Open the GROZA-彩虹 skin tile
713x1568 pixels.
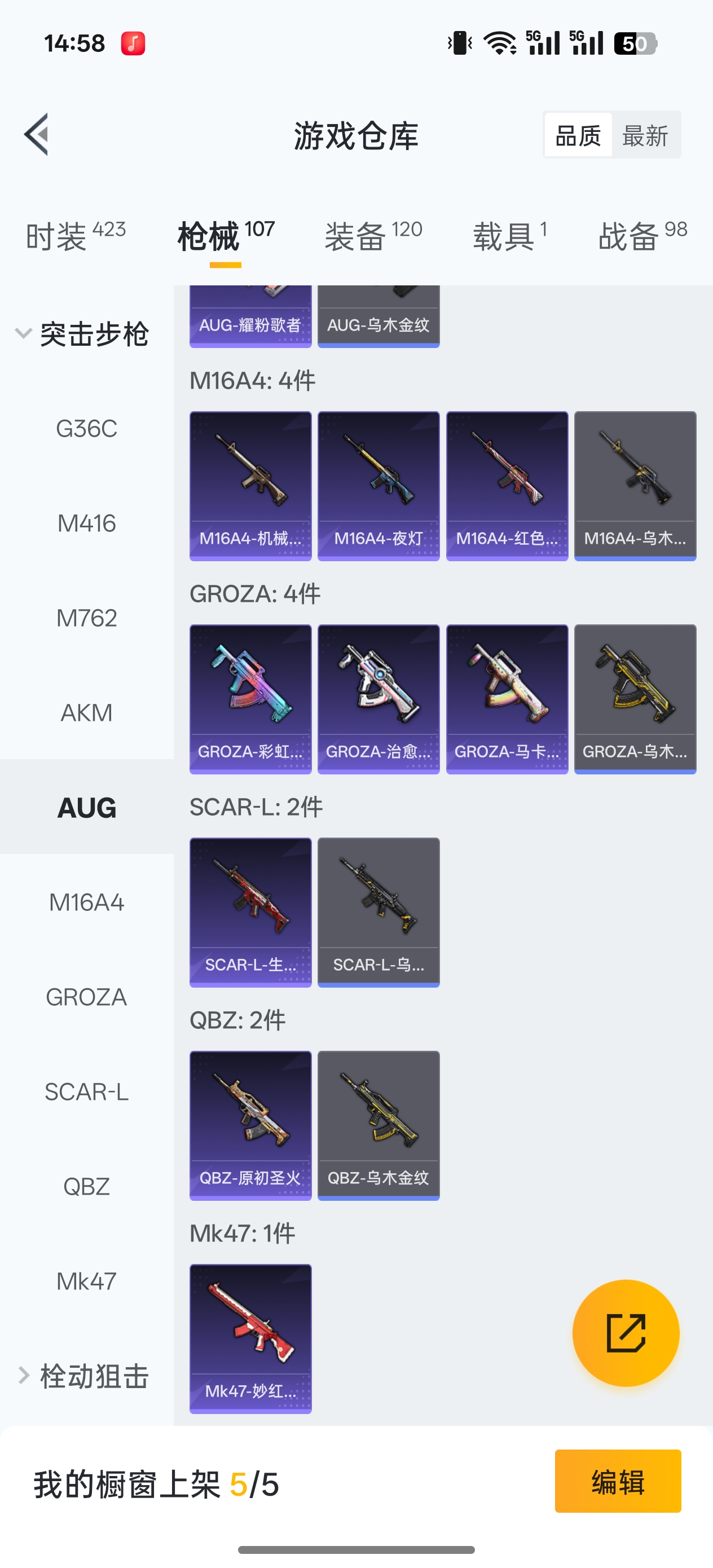pyautogui.click(x=250, y=698)
